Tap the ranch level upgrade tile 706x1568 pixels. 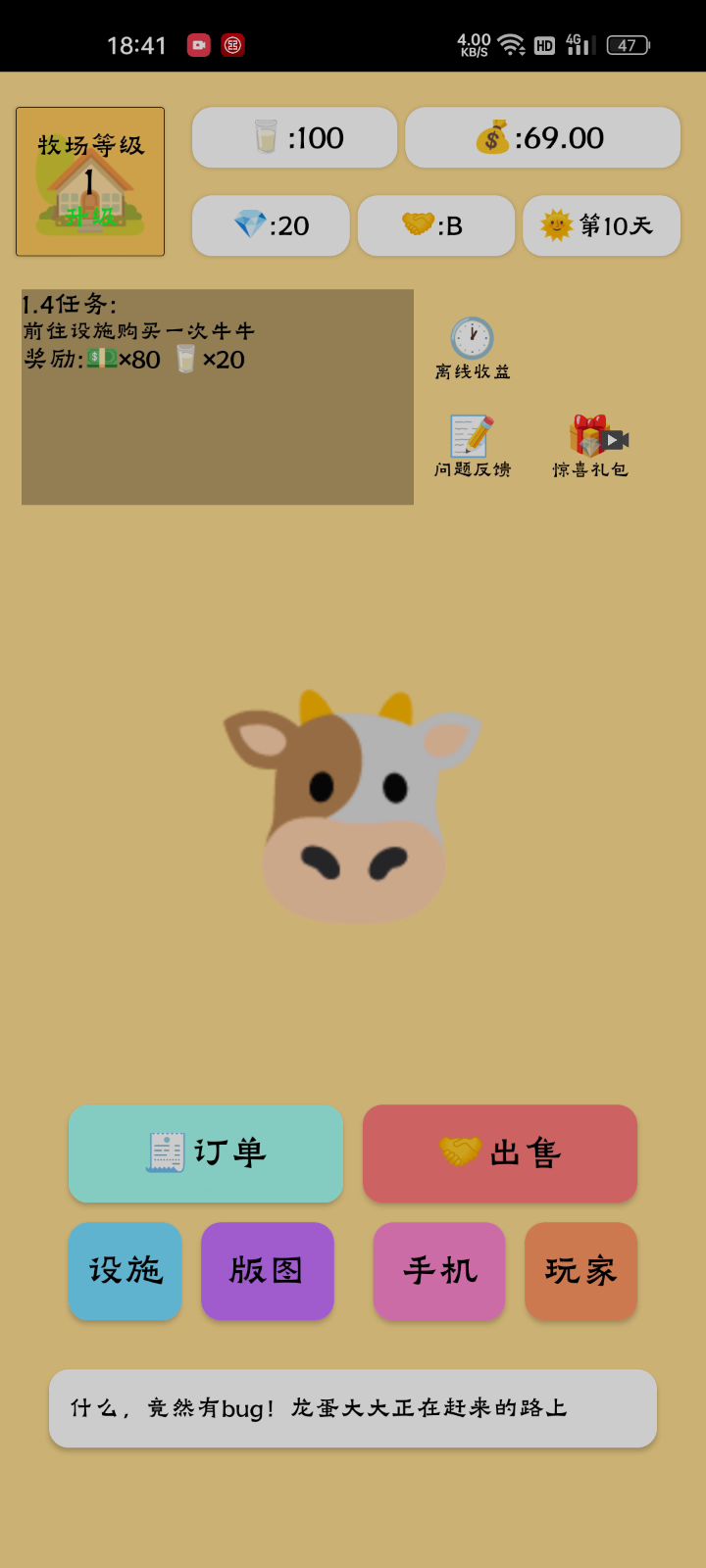[x=90, y=181]
